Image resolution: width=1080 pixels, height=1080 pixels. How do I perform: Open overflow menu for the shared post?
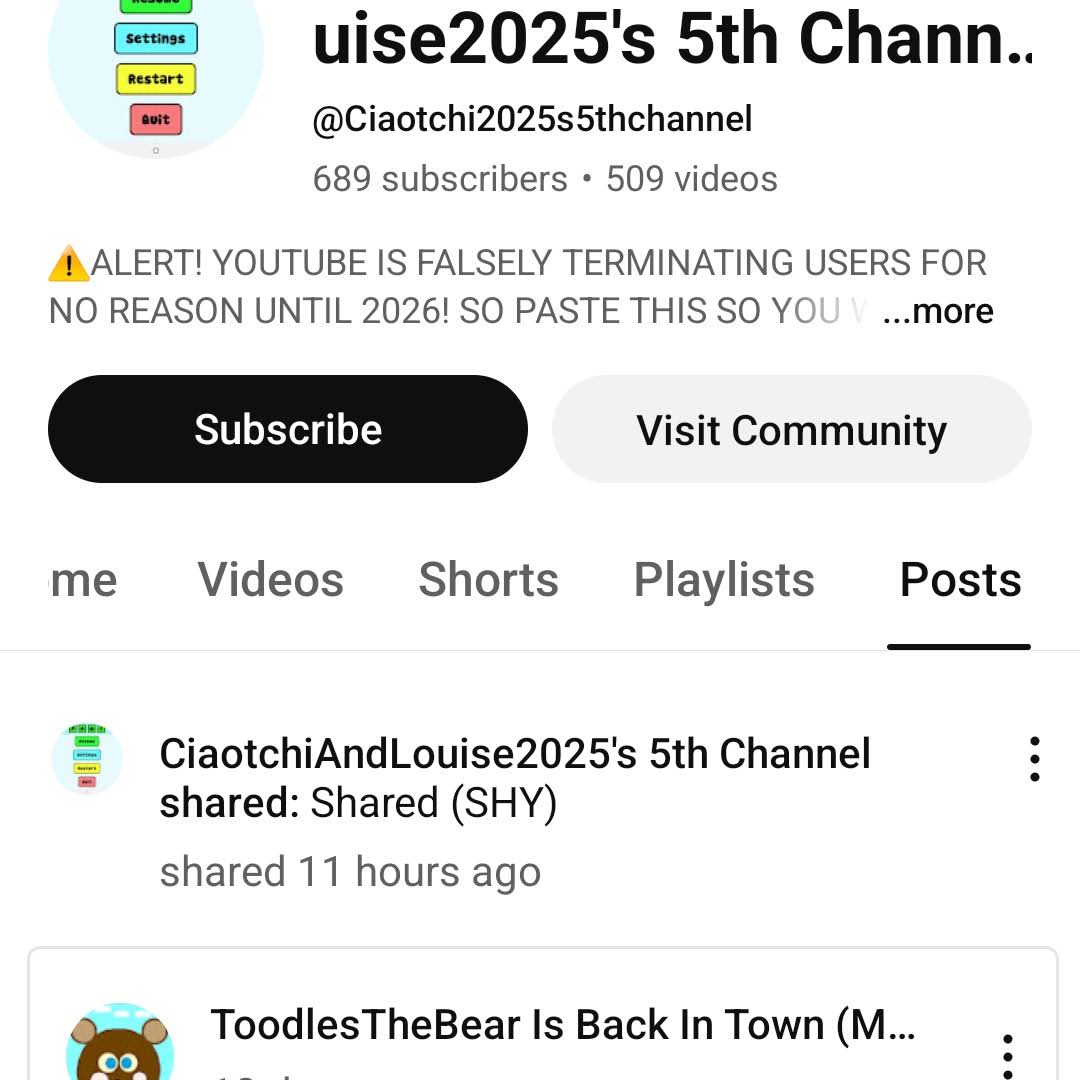(1034, 760)
